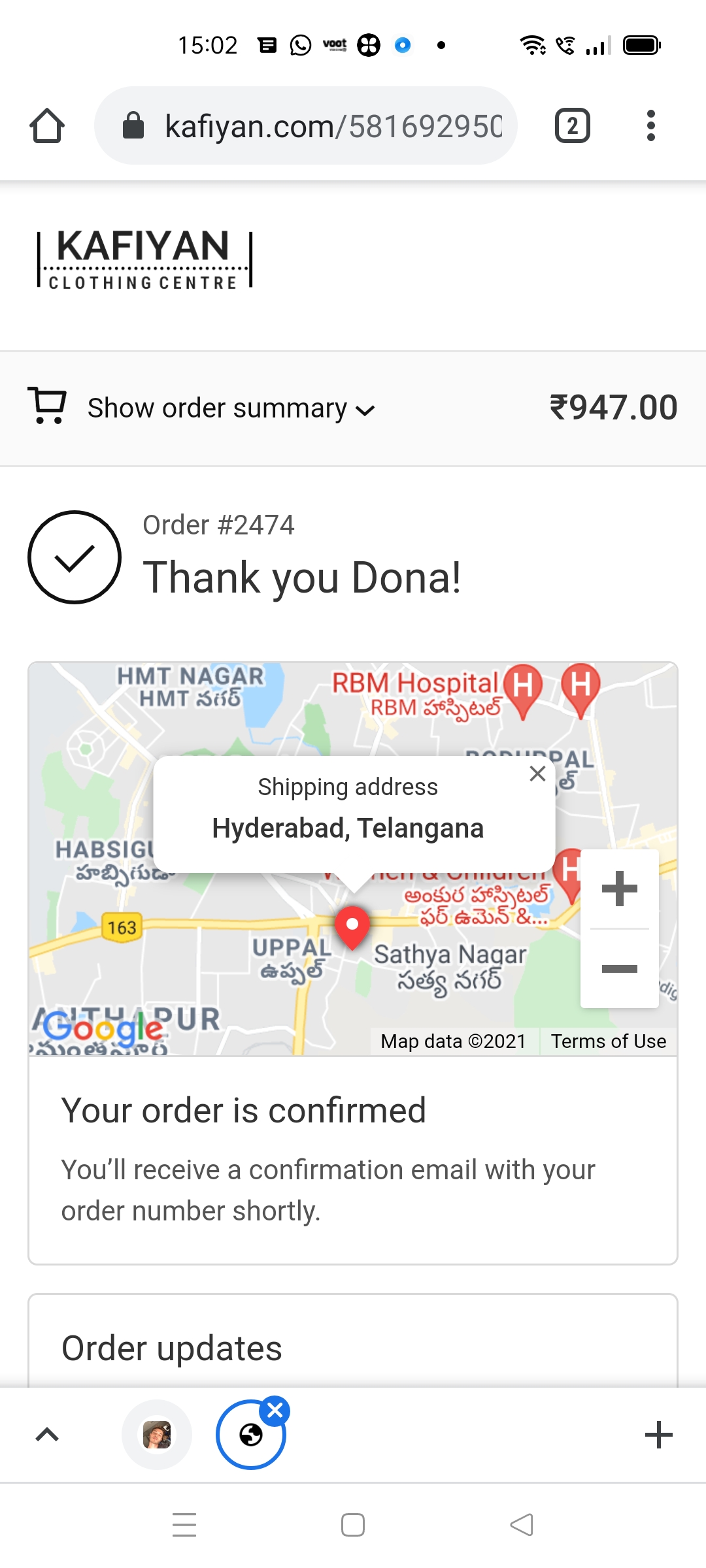Open the map's Terms of Use link
The image size is (706, 1568).
(x=608, y=1041)
